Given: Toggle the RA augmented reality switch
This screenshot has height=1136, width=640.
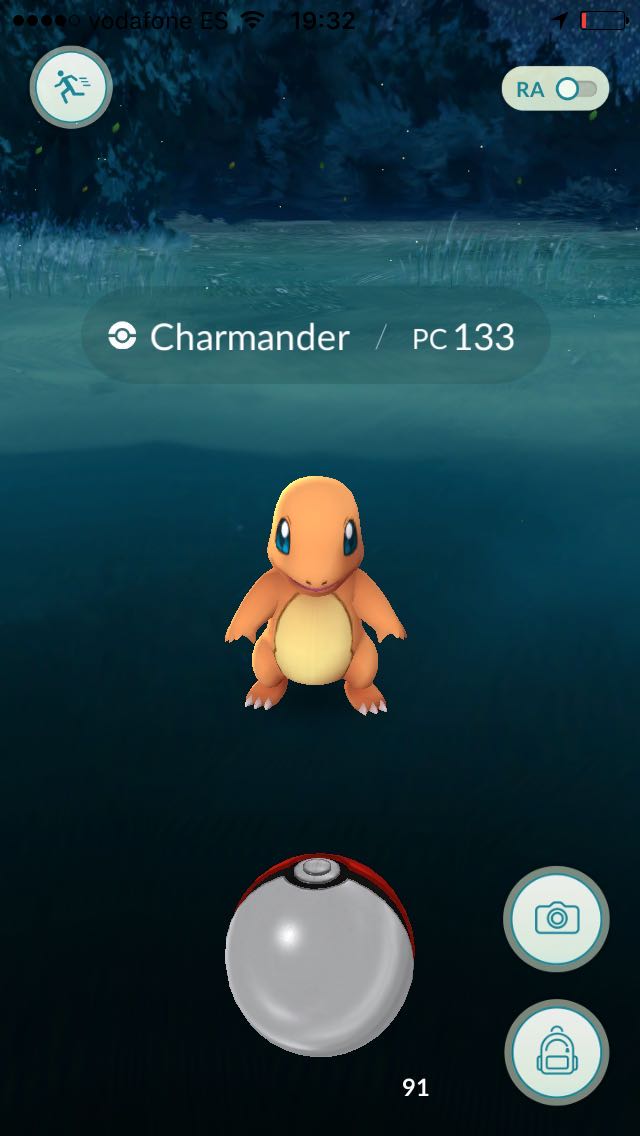Looking at the screenshot, I should 574,89.
